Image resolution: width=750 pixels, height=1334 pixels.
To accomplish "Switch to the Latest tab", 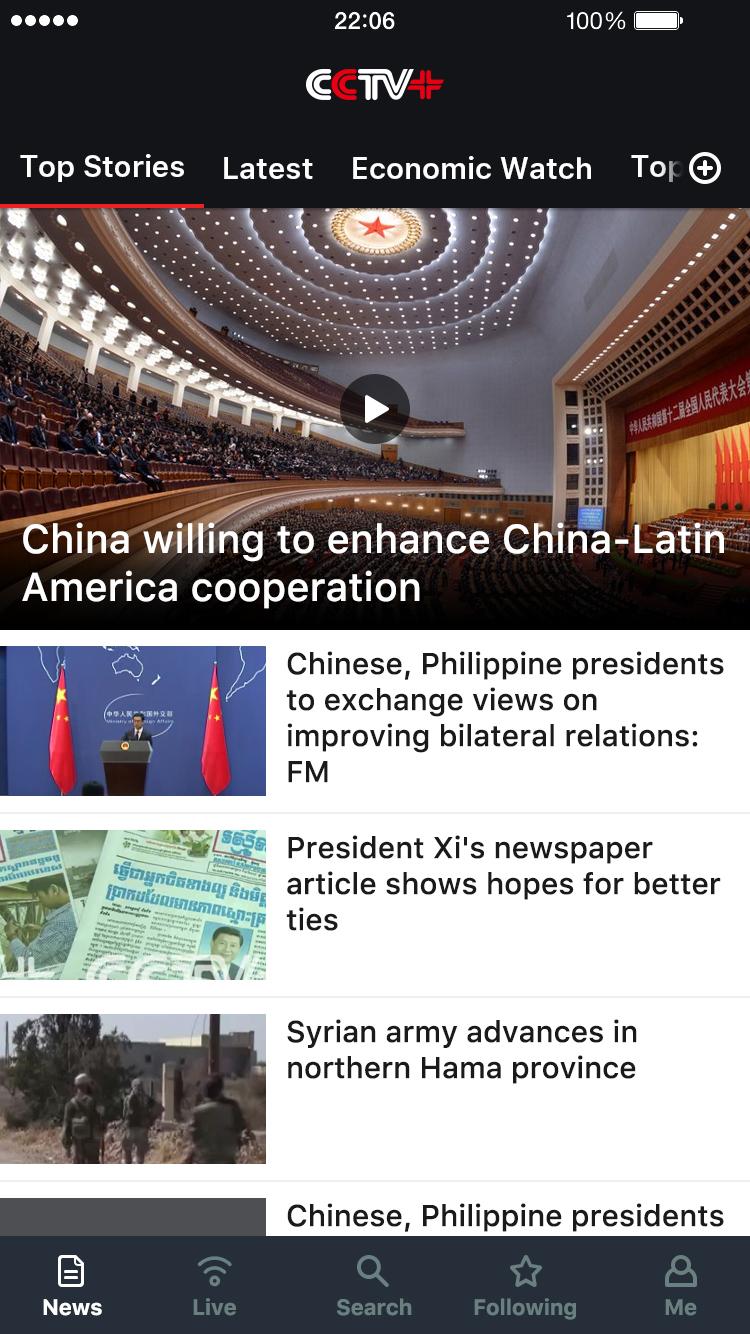I will click(266, 169).
